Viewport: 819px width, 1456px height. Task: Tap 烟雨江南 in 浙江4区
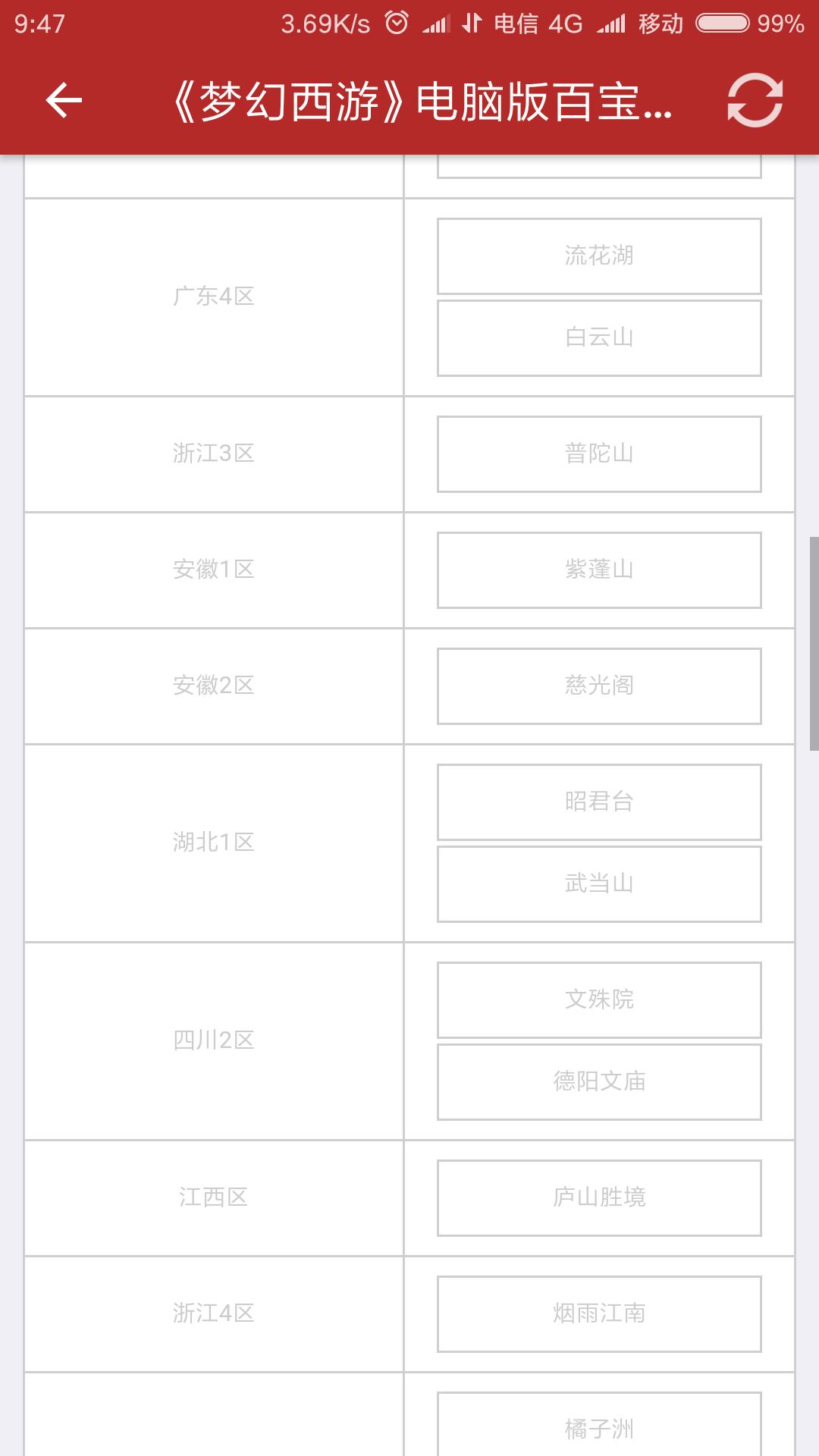point(599,1314)
